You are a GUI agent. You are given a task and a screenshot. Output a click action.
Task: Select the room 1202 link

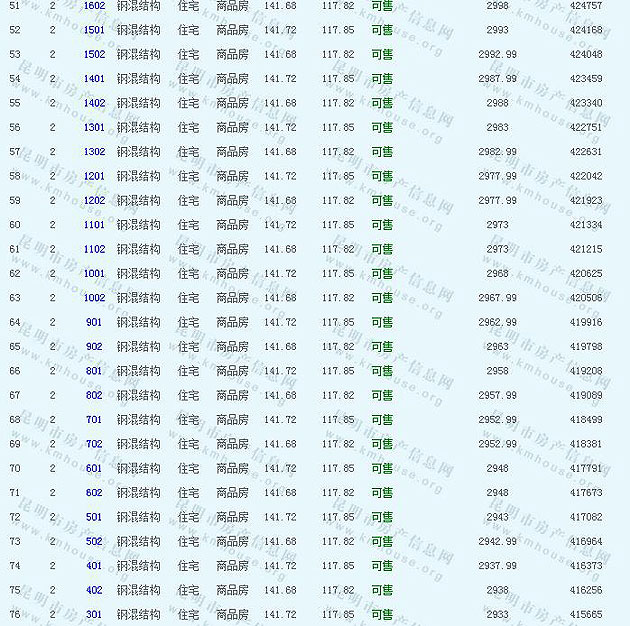pyautogui.click(x=94, y=200)
